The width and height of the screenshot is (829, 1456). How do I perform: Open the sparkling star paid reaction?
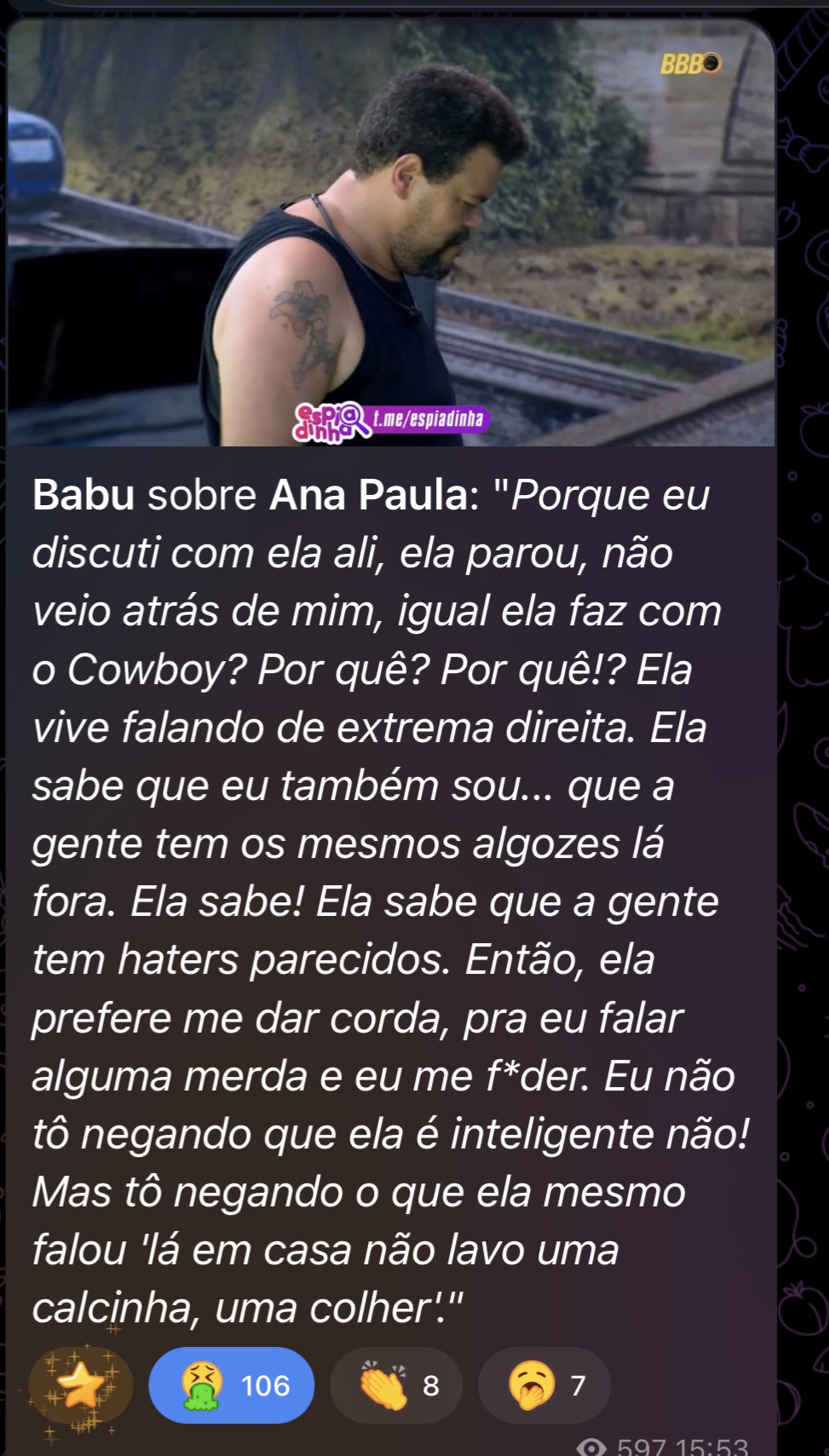click(x=81, y=1385)
